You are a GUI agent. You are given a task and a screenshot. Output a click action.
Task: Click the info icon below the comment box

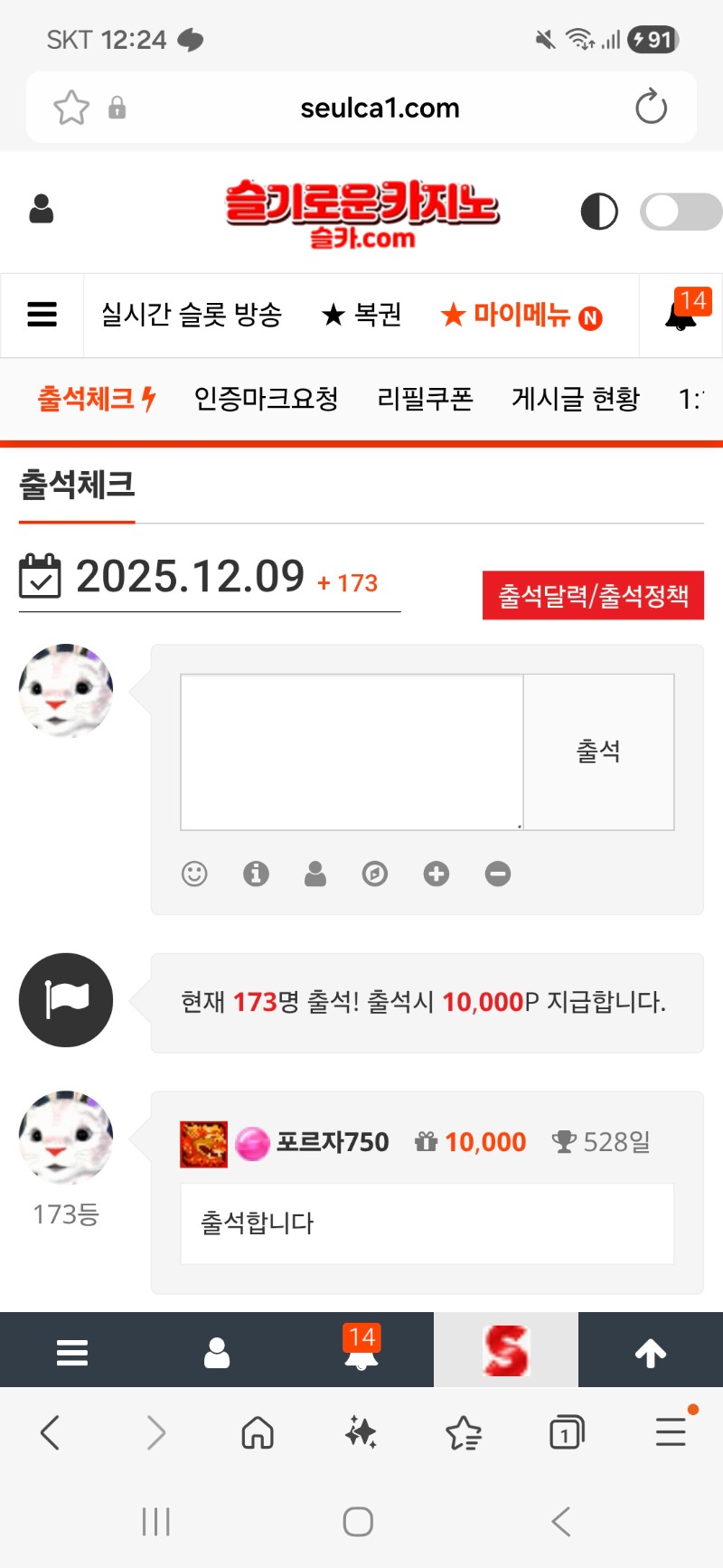(255, 874)
